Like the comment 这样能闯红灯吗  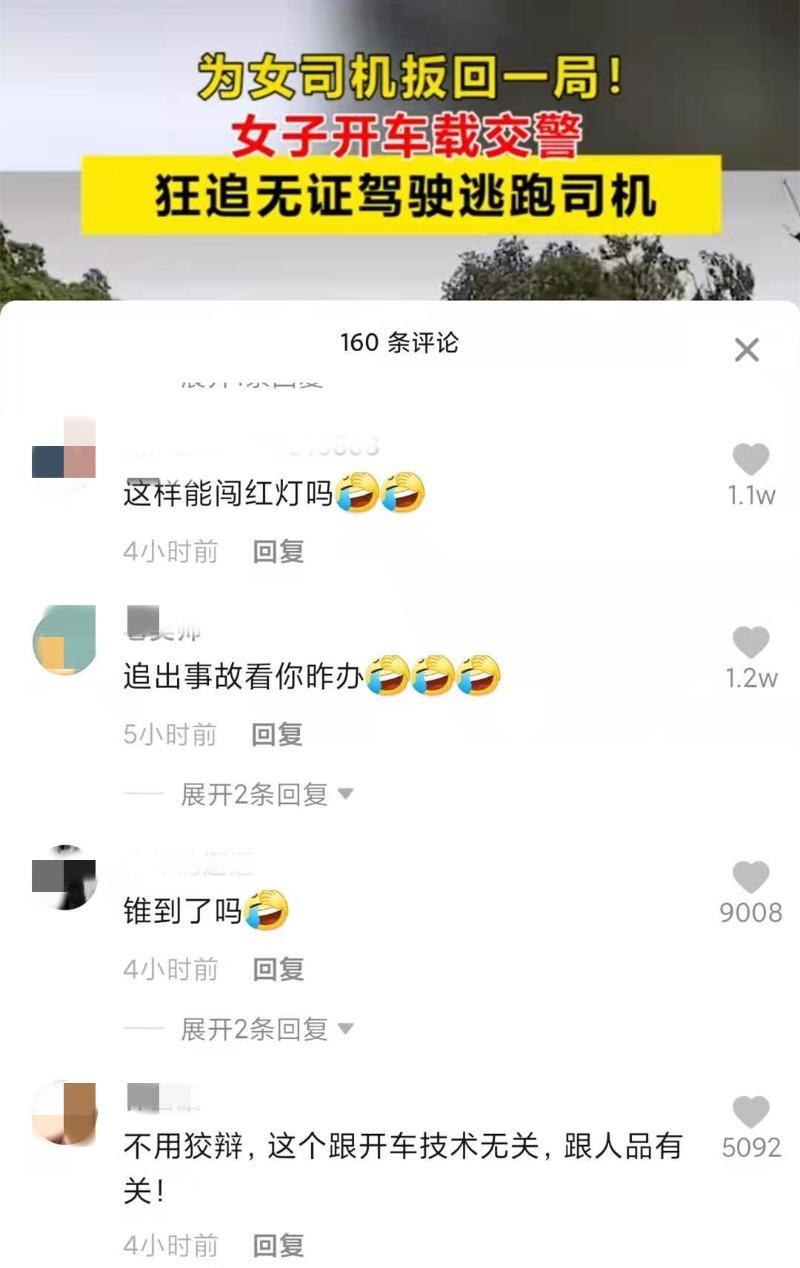(751, 460)
